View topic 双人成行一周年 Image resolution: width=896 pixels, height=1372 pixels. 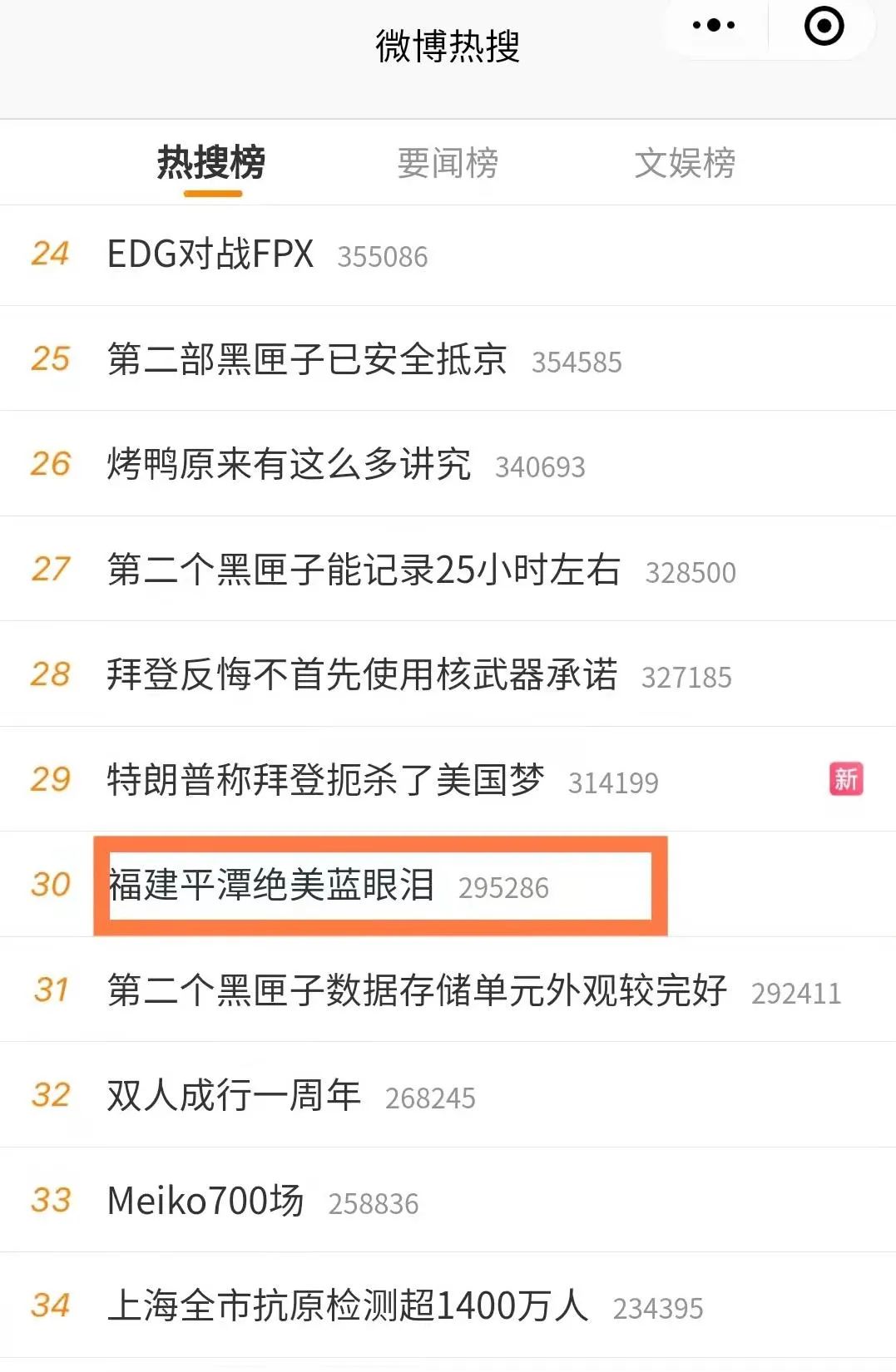pyautogui.click(x=234, y=1095)
